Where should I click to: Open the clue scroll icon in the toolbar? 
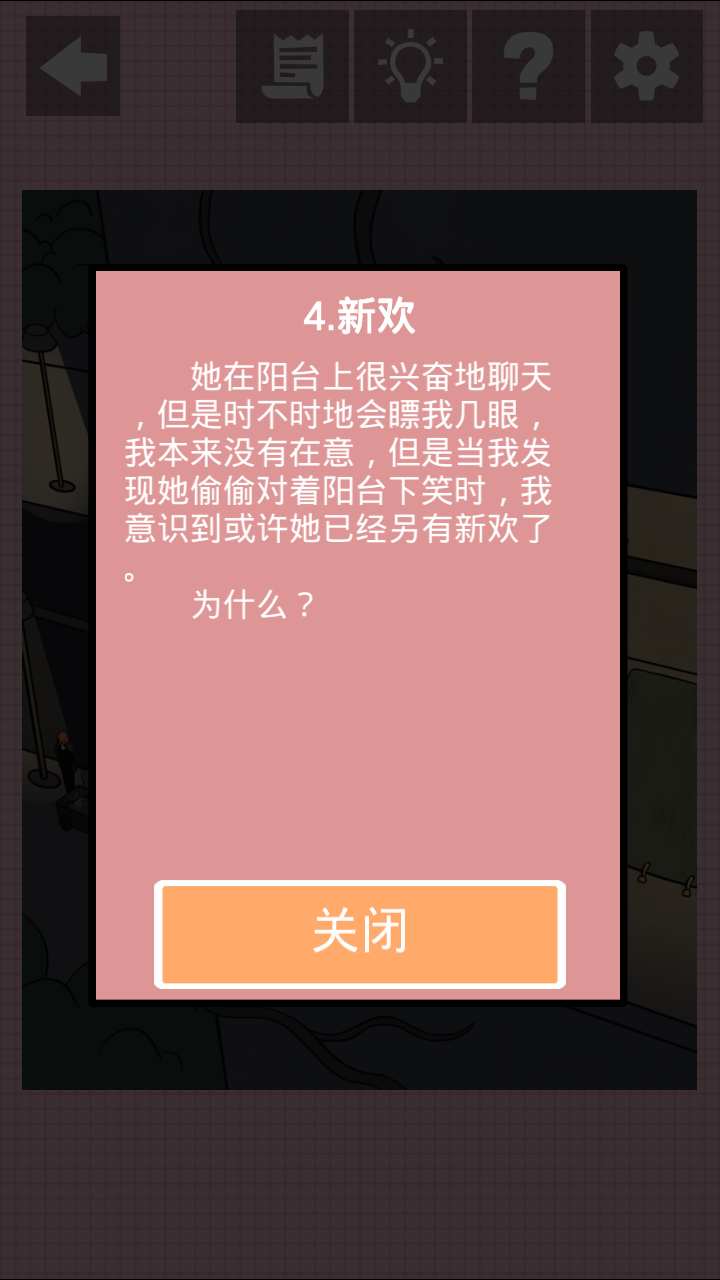[x=293, y=65]
